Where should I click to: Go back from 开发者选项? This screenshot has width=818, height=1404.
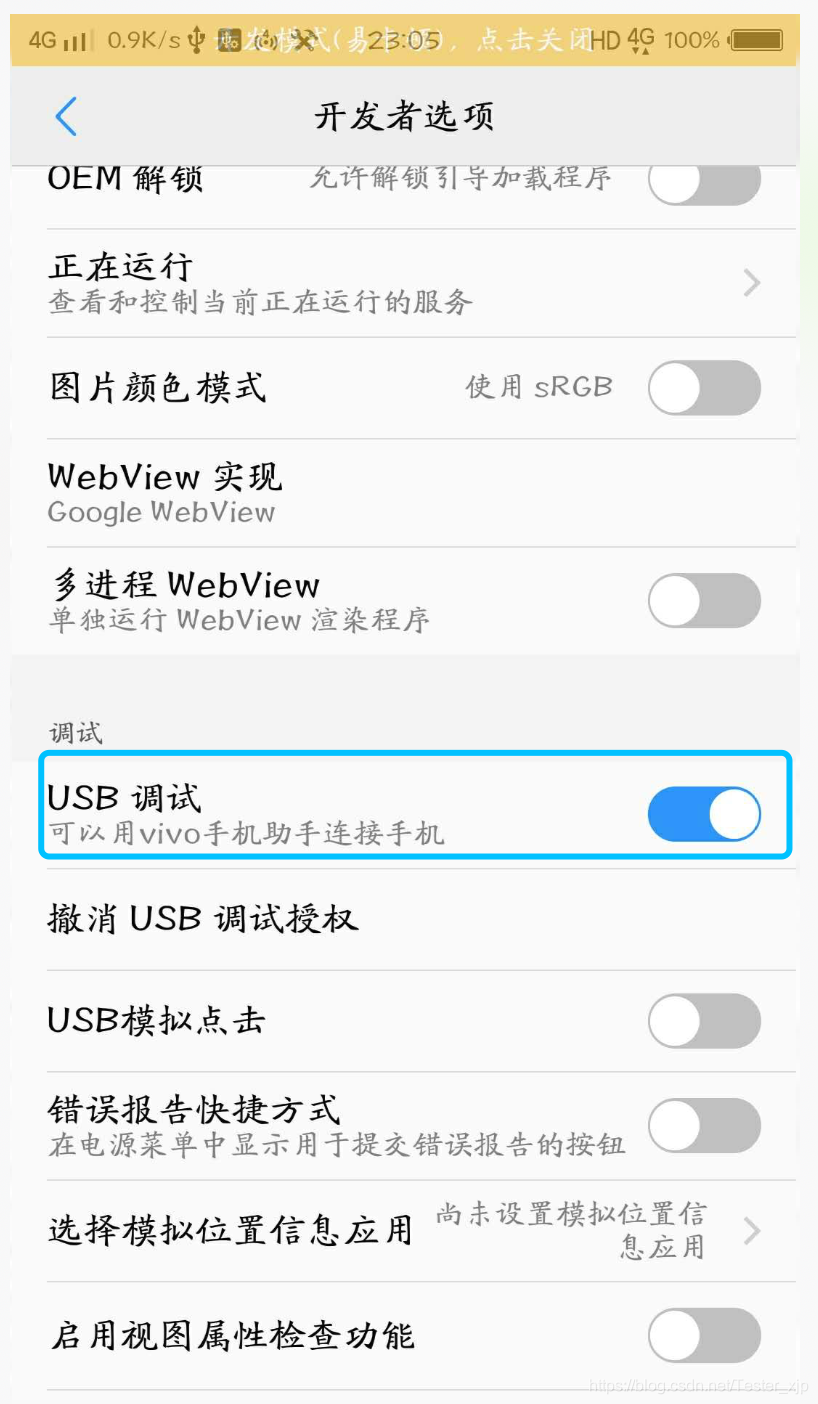pos(66,117)
